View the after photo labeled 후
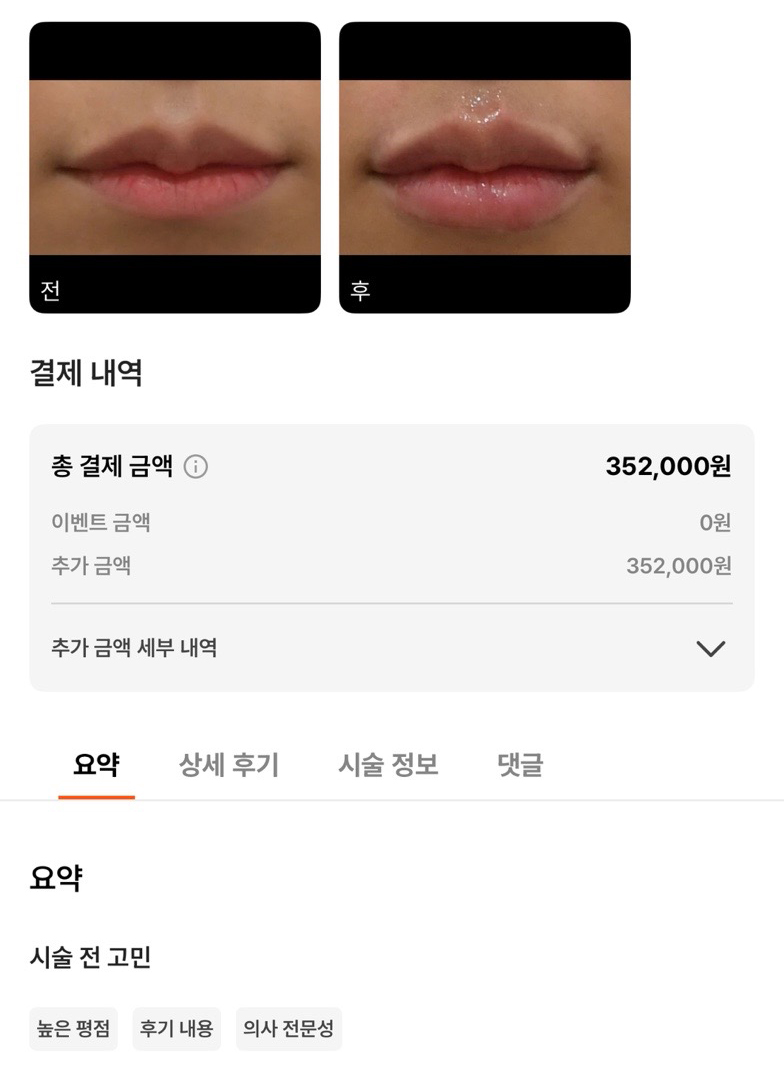The width and height of the screenshot is (784, 1088). click(485, 167)
